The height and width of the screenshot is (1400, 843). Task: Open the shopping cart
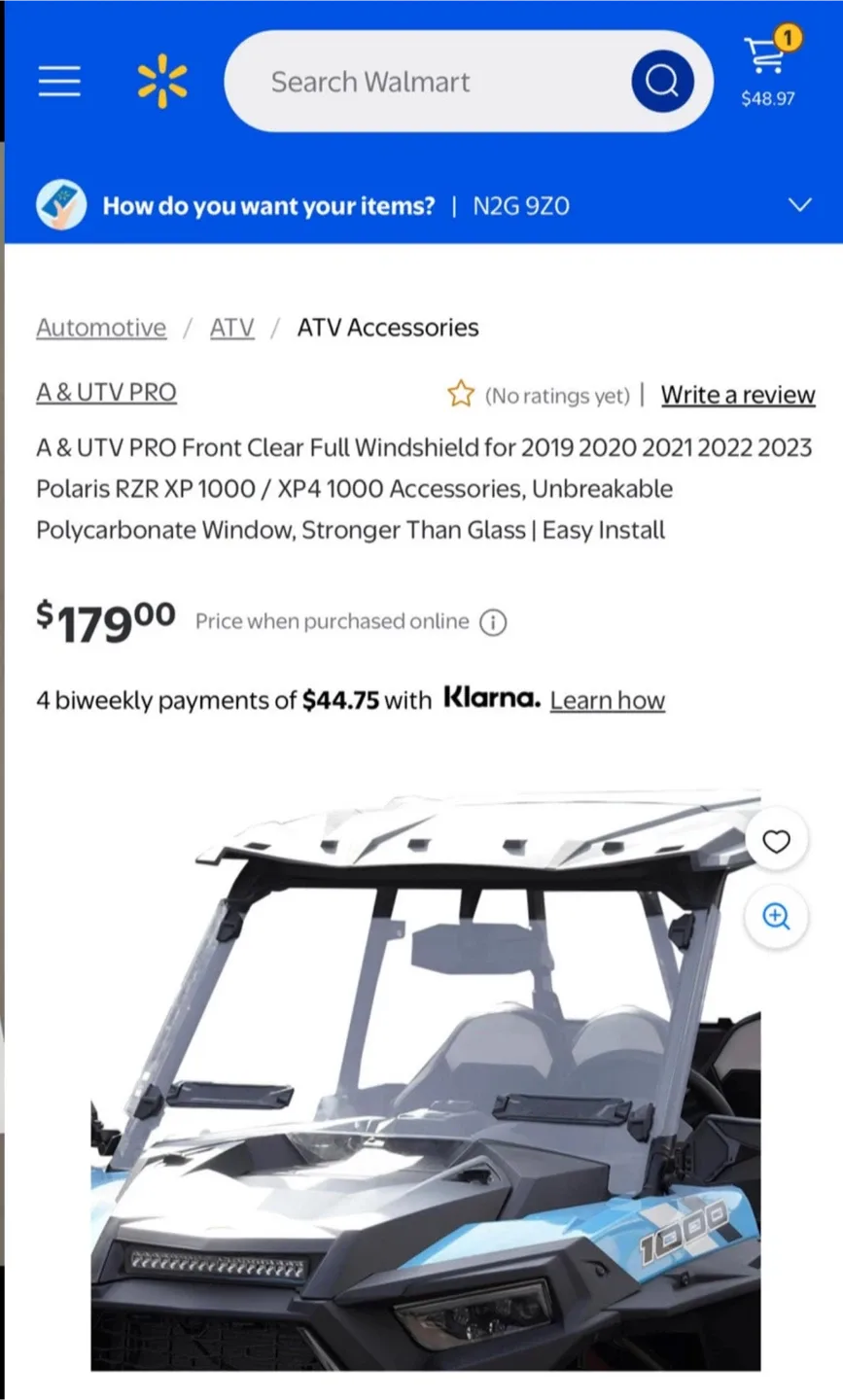(x=764, y=60)
